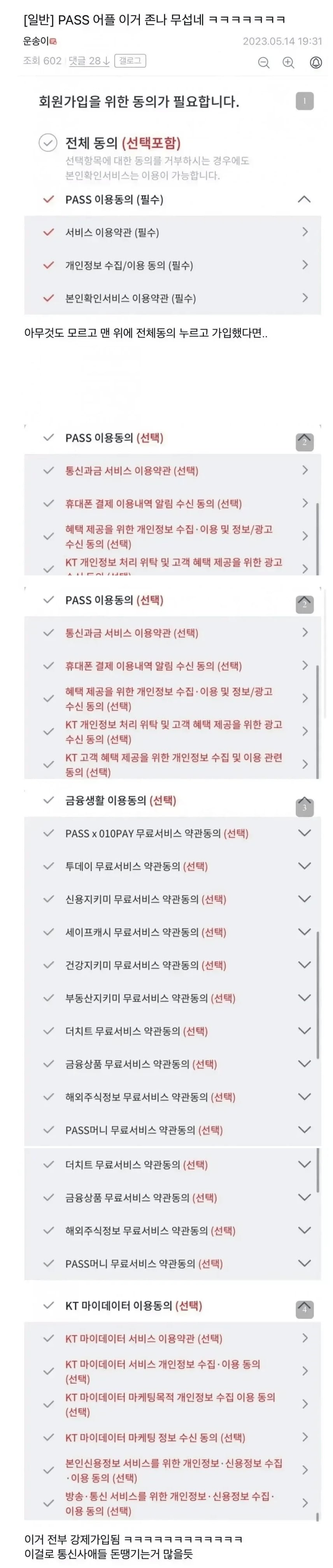Open the 댓글 28 comments link
Screen dimensions: 333x1568
tap(89, 61)
